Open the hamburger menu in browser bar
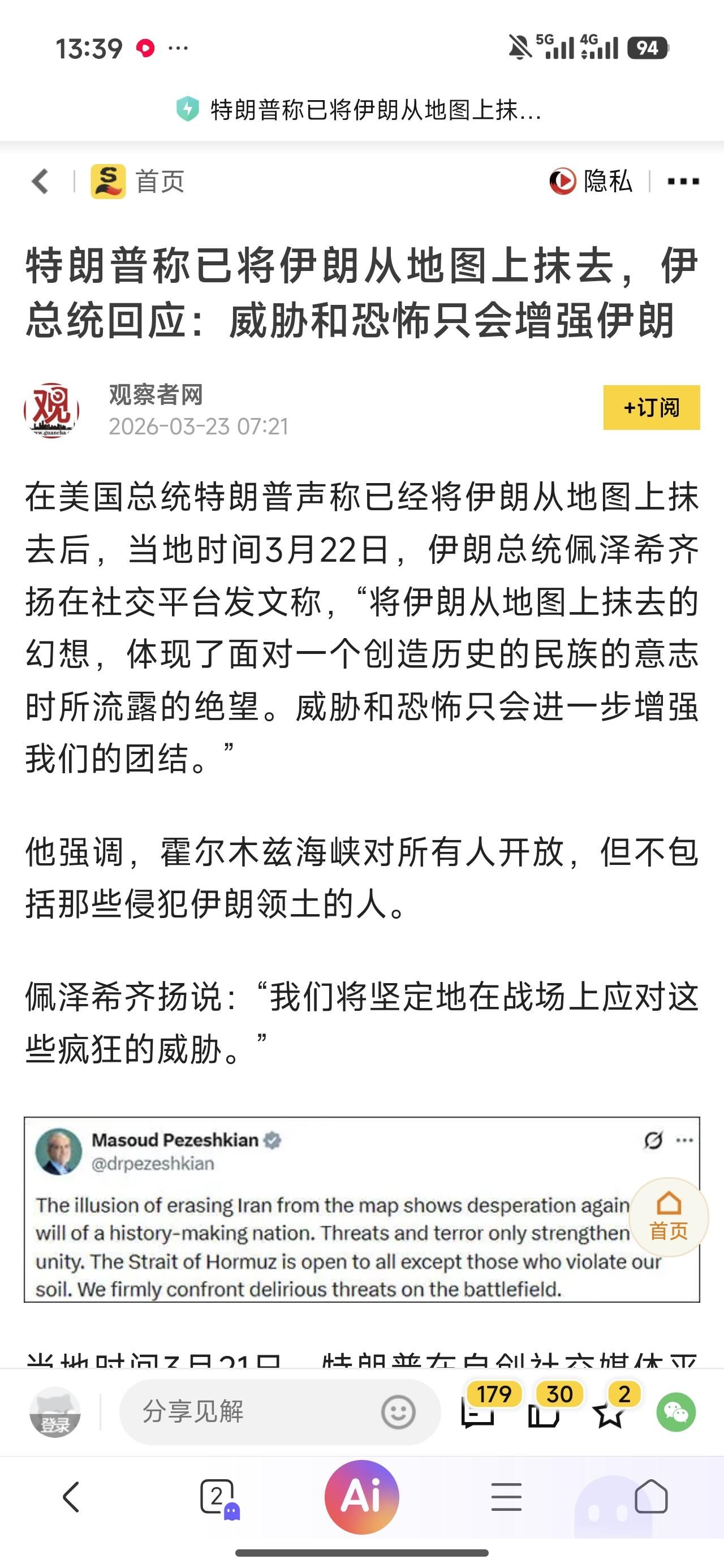 point(506,1496)
